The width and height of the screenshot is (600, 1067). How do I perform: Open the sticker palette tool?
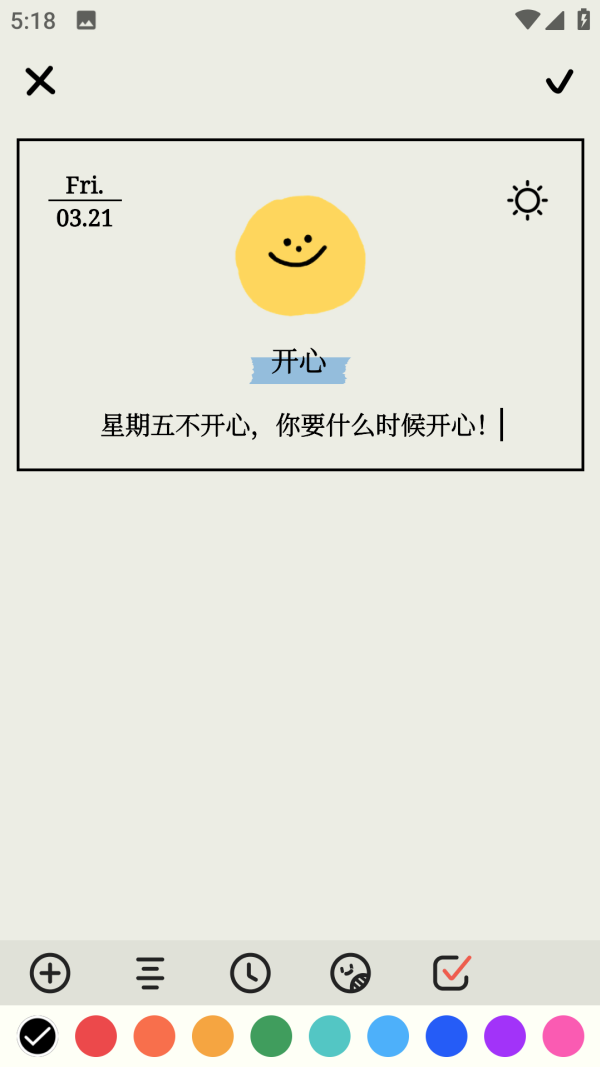[351, 972]
